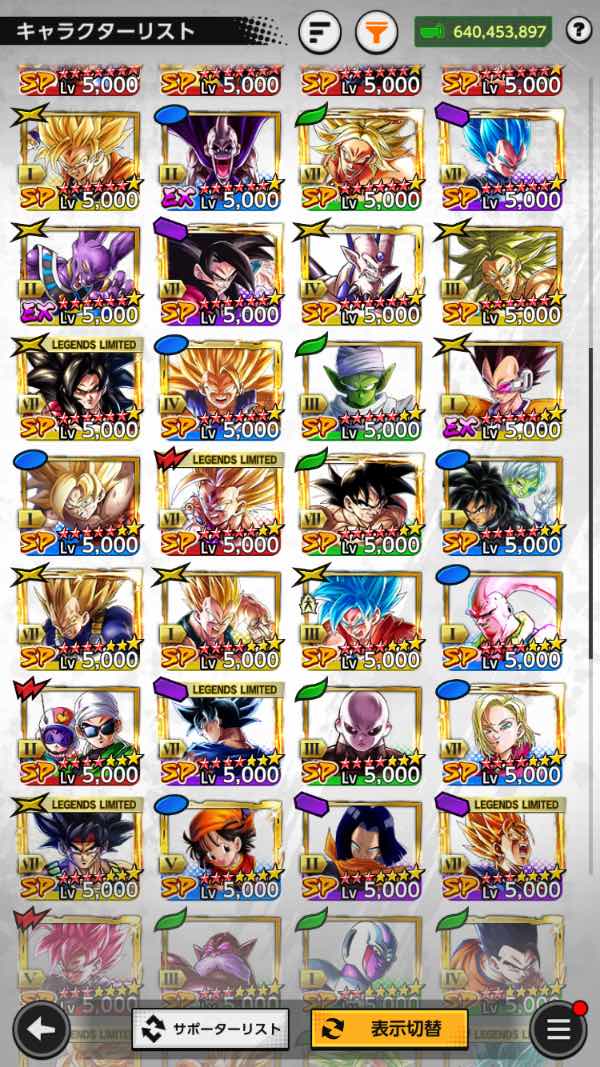600x1067 pixels.
Task: Open the サポーターリスト button
Action: [210, 1028]
